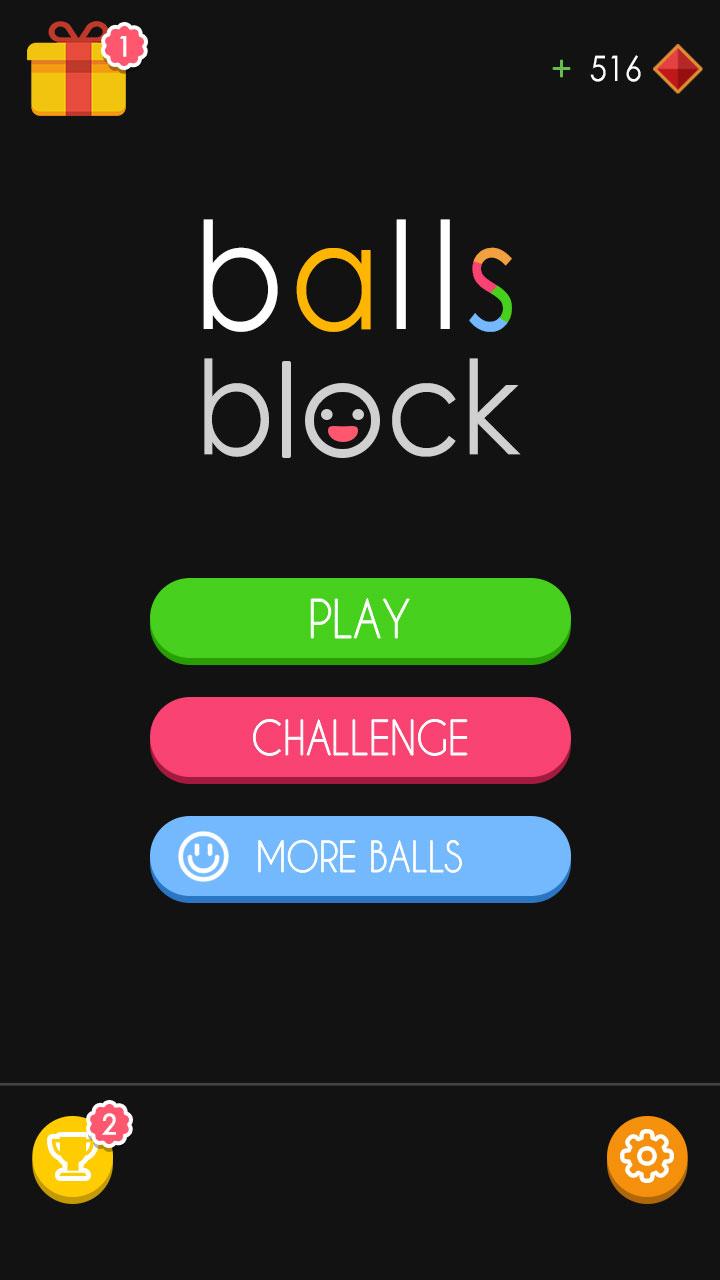Open Challenge mode

(360, 738)
